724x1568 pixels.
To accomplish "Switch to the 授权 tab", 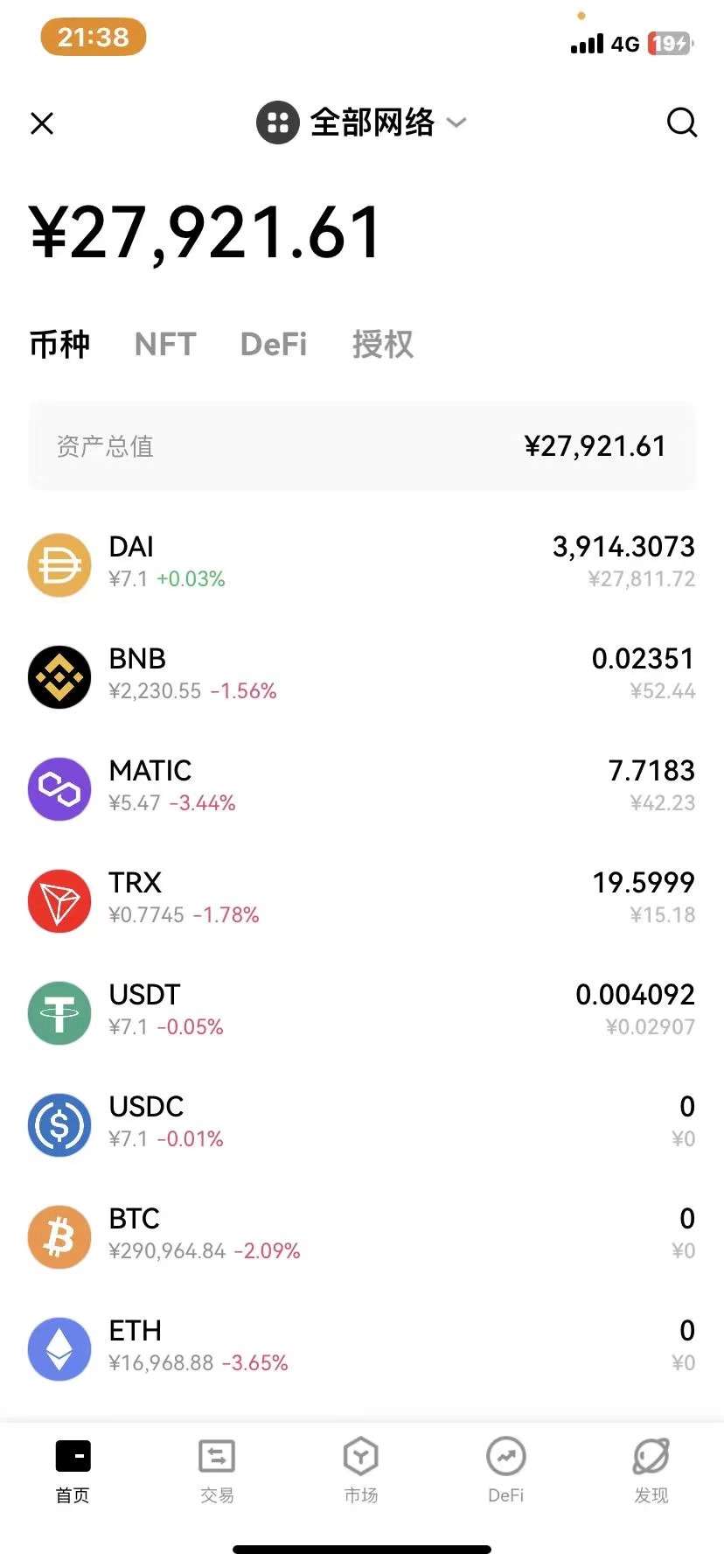I will click(x=383, y=344).
